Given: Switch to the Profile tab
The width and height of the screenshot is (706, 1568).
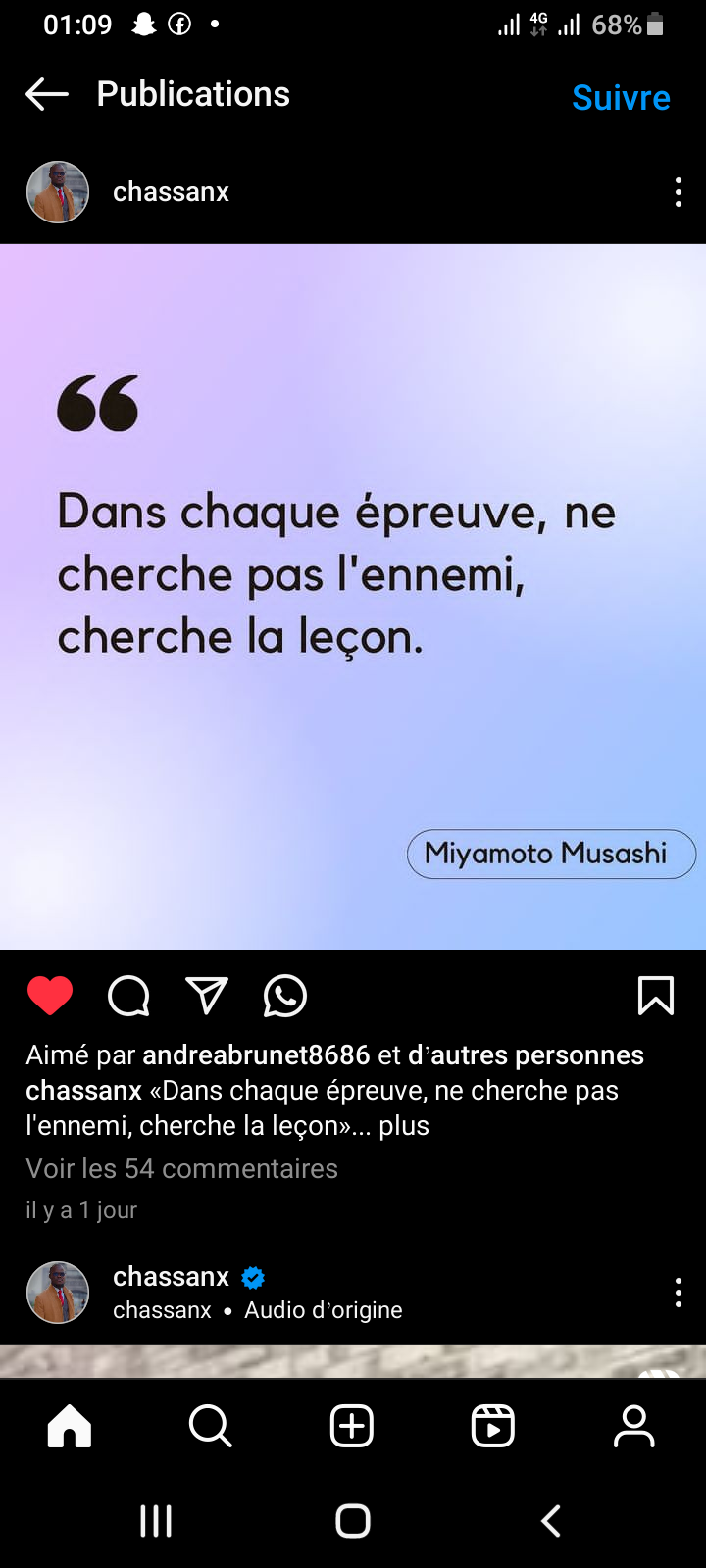Looking at the screenshot, I should point(633,1426).
